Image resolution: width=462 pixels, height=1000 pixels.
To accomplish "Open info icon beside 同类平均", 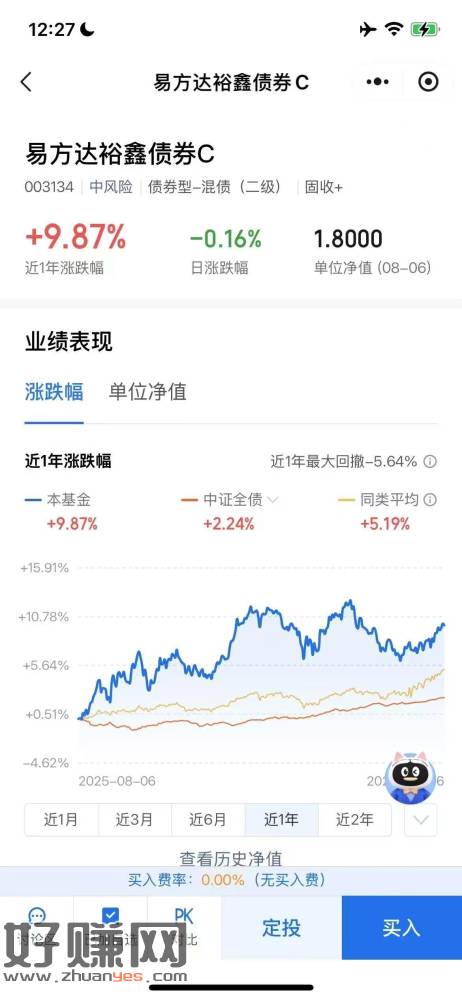I will (x=431, y=500).
